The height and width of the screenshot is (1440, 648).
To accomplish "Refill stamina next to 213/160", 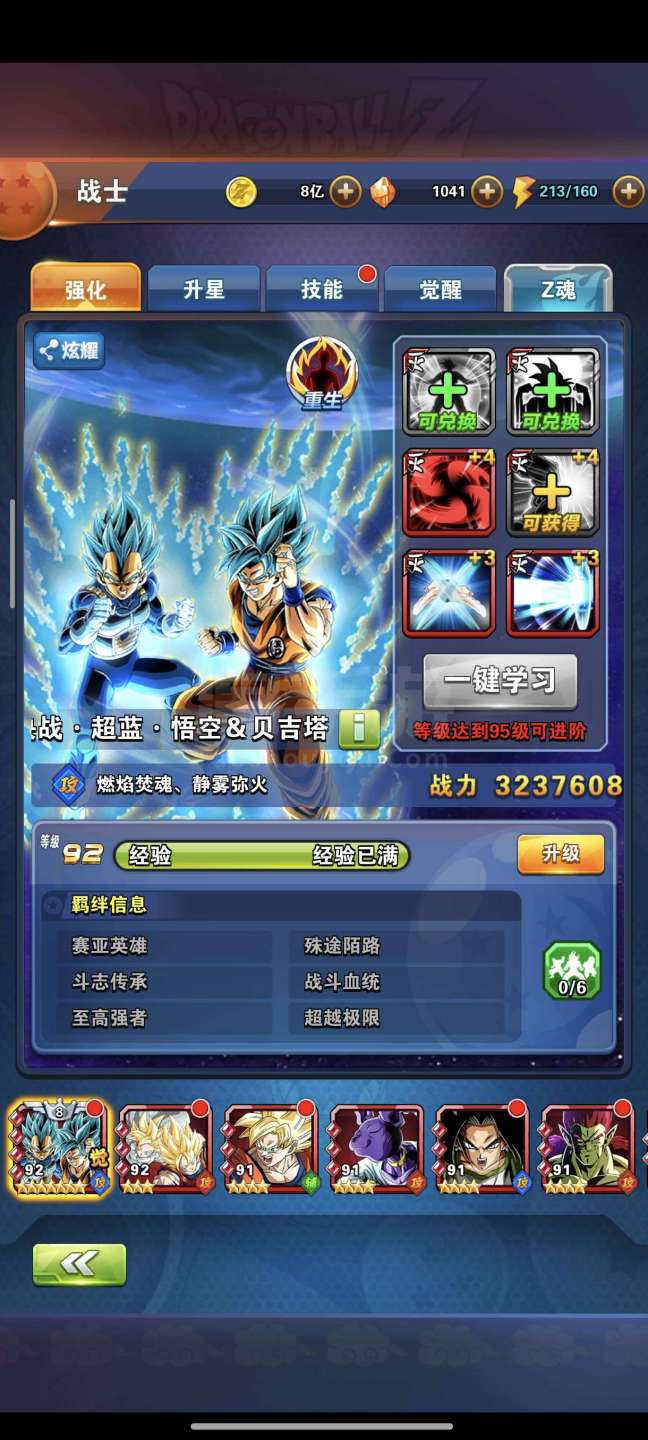I will [628, 191].
